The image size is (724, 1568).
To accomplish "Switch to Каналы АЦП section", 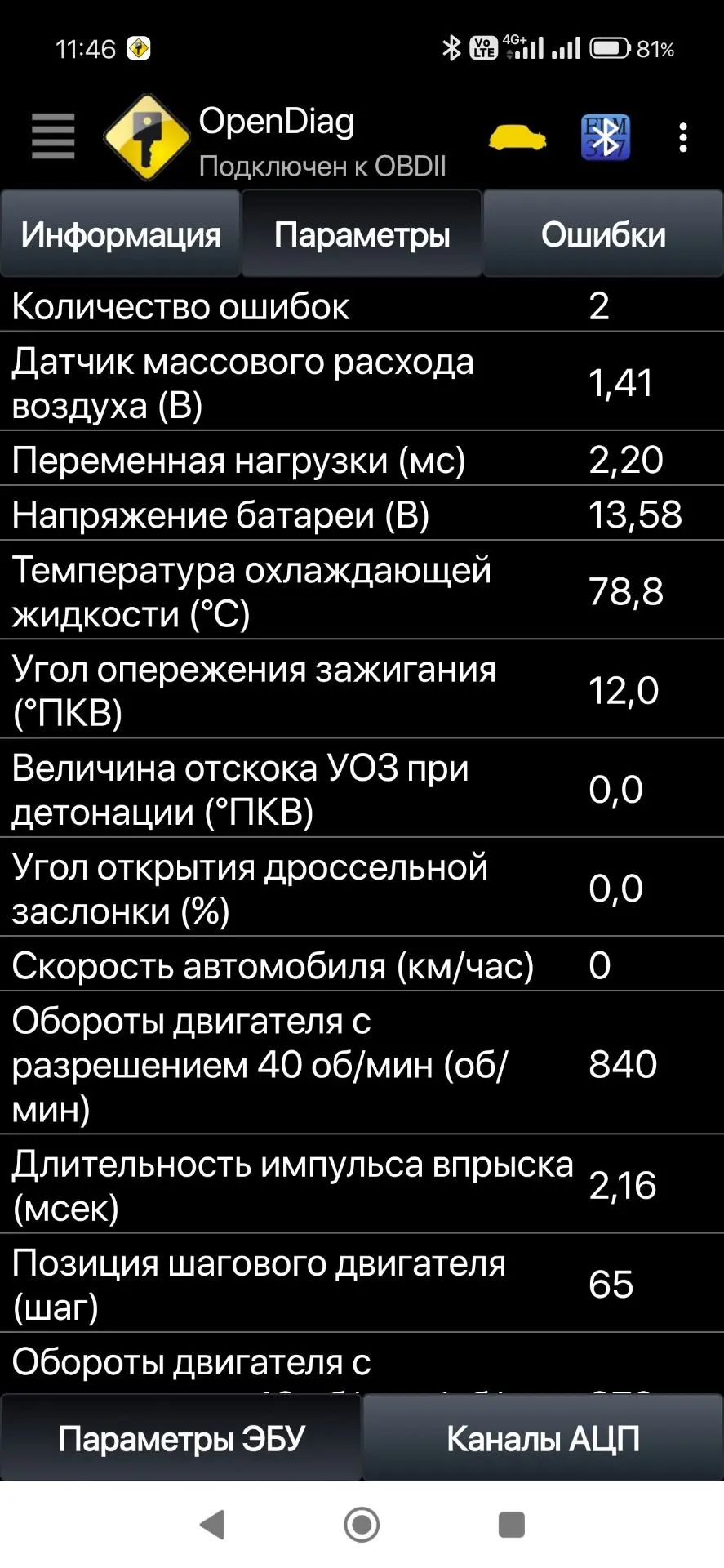I will 543,1438.
